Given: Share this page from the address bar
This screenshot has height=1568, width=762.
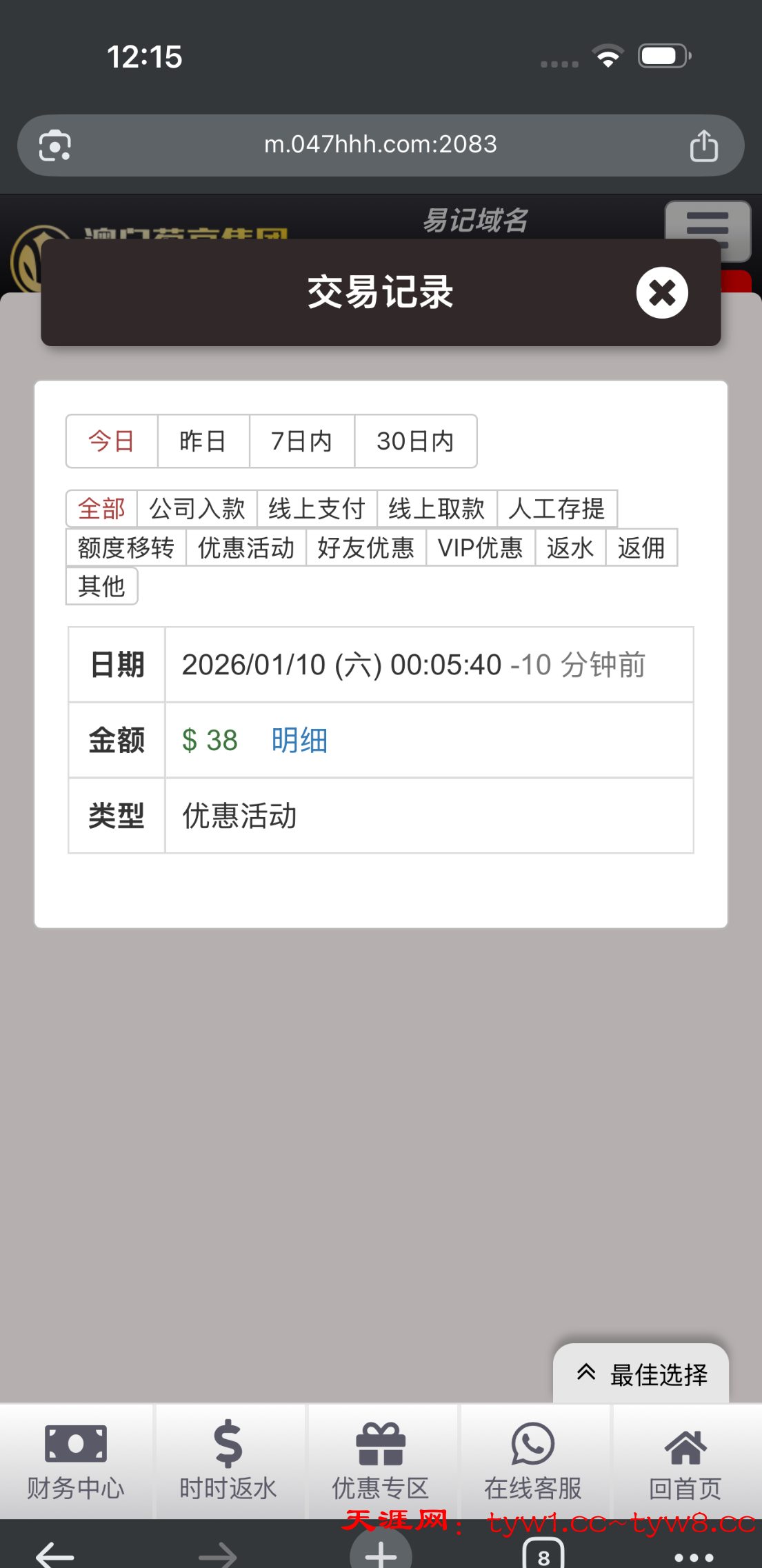Looking at the screenshot, I should pyautogui.click(x=703, y=145).
